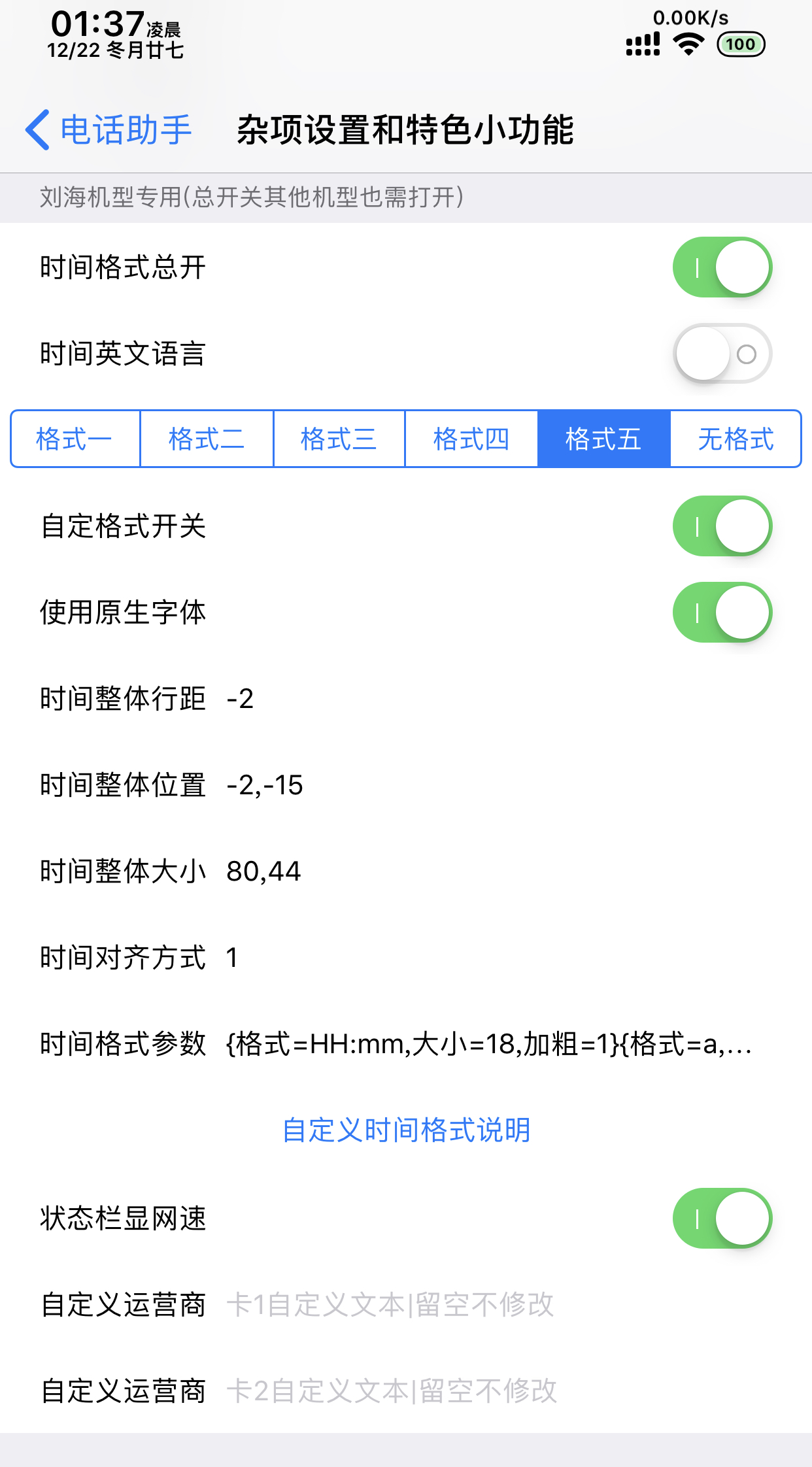Go back to 电话助手

pos(109,129)
